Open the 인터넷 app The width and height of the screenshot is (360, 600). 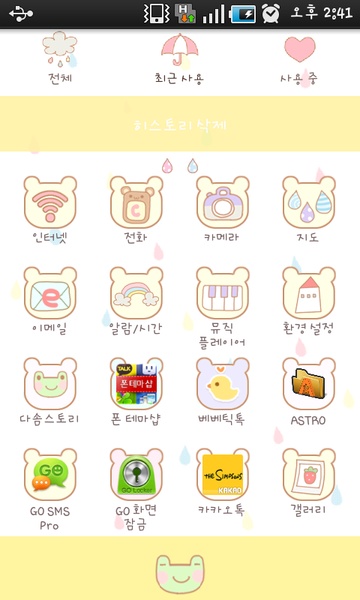pyautogui.click(x=50, y=210)
